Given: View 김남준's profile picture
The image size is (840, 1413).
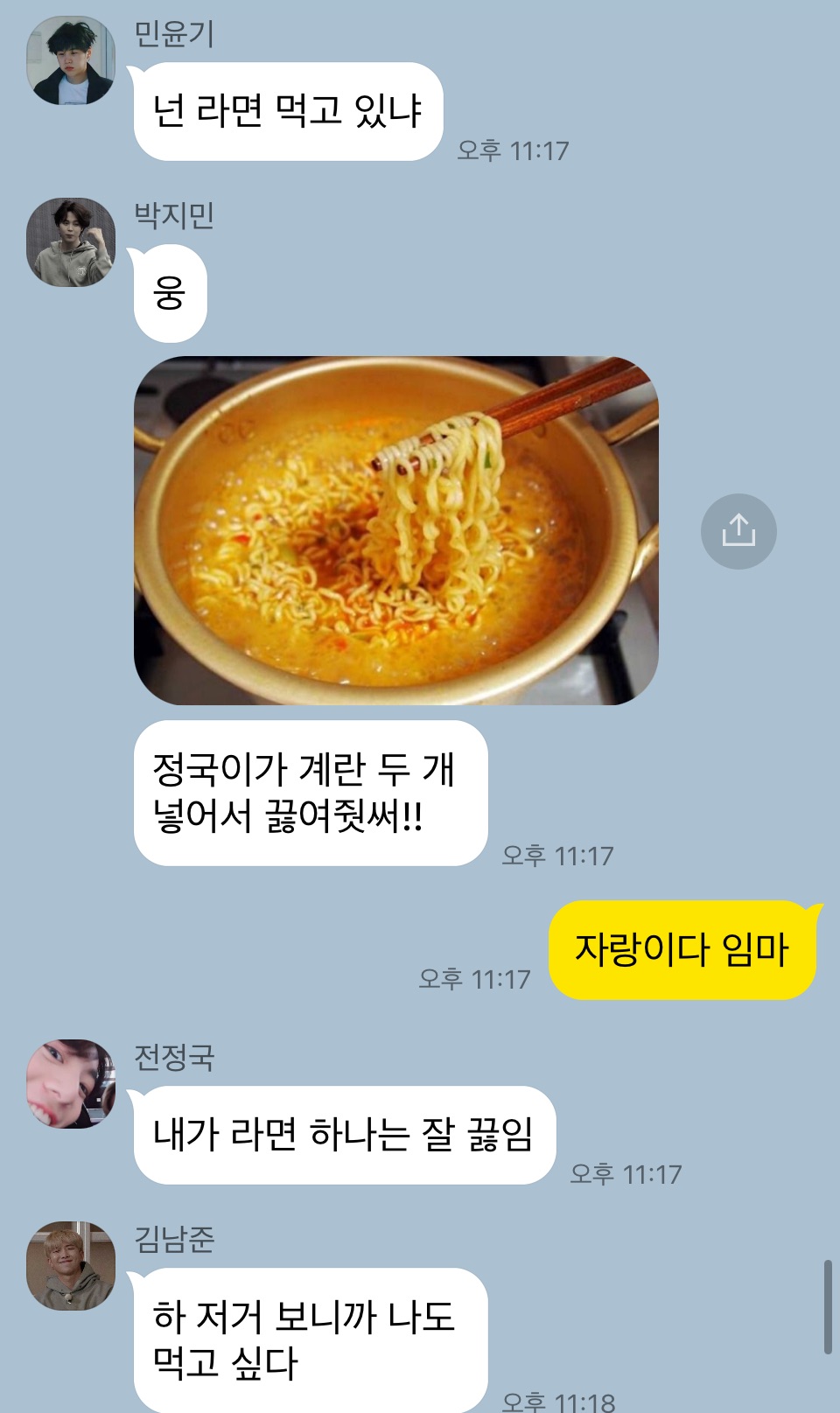Looking at the screenshot, I should pos(71,1265).
